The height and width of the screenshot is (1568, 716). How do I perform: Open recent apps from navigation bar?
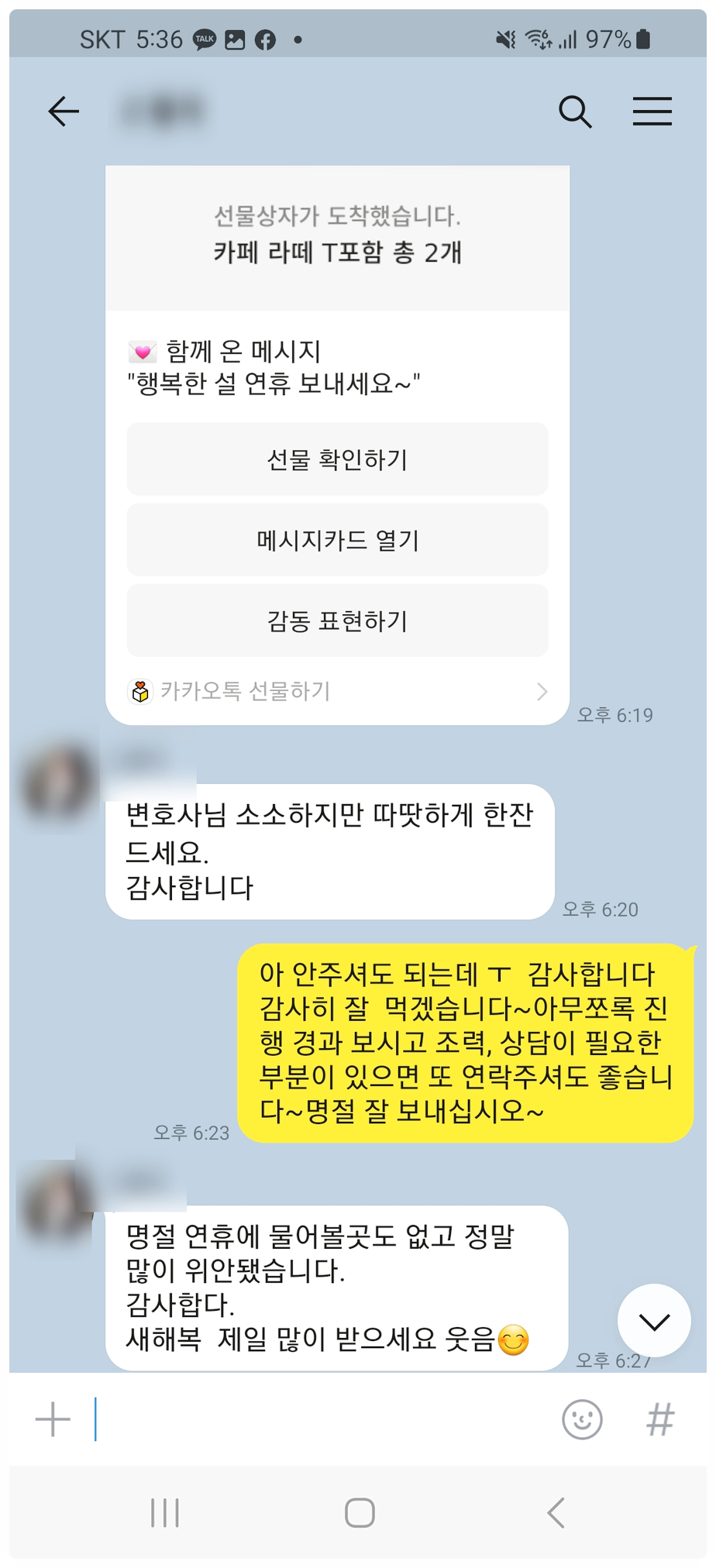(165, 1512)
